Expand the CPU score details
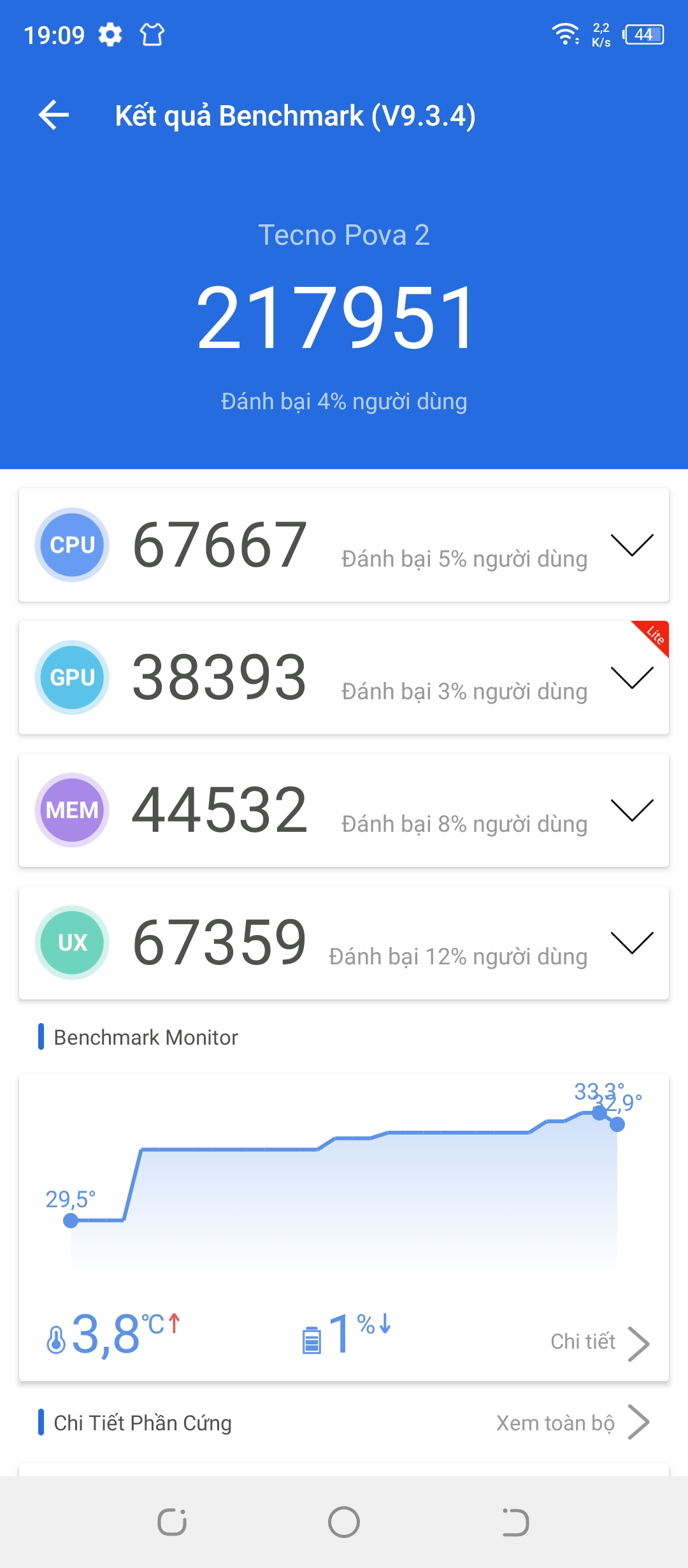Viewport: 688px width, 1568px height. (x=632, y=546)
